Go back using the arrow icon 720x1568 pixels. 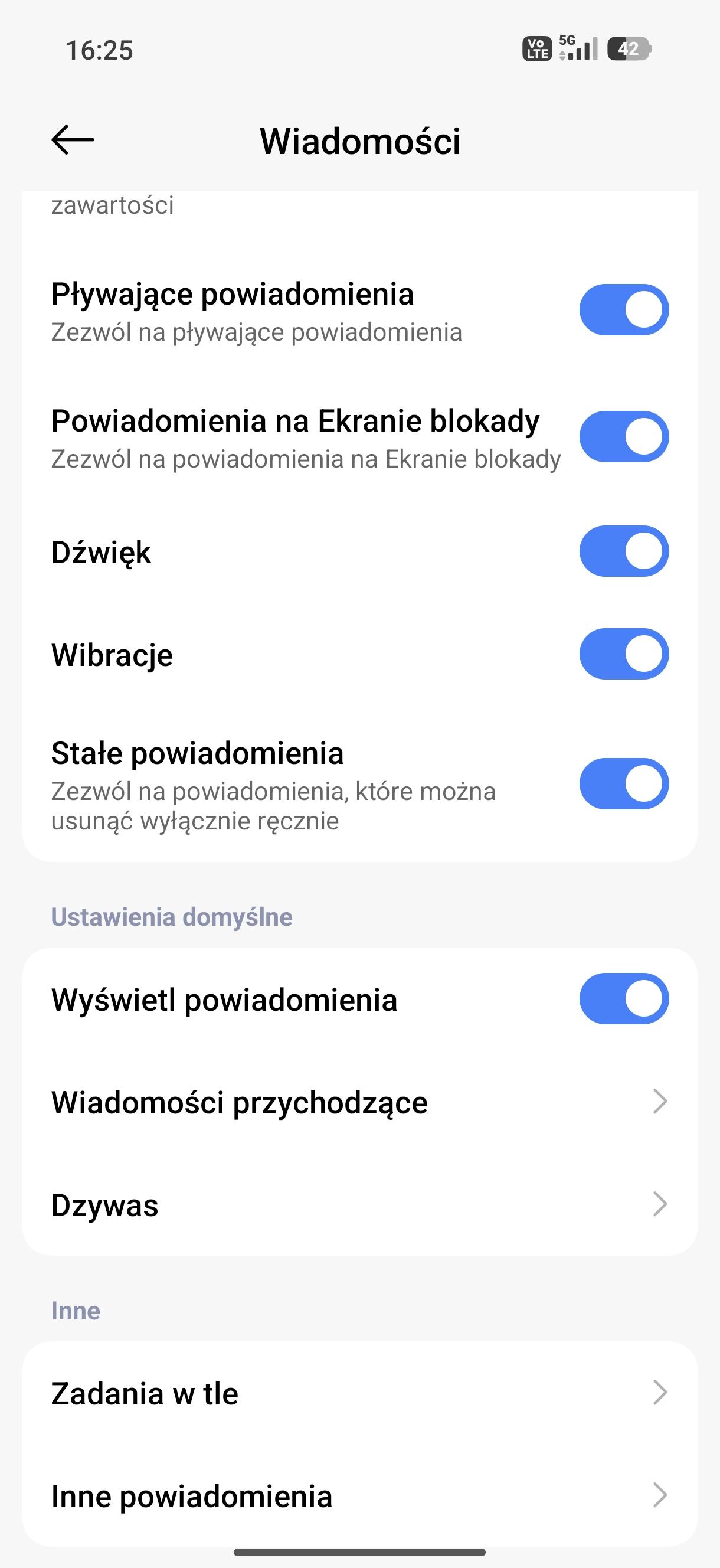73,140
